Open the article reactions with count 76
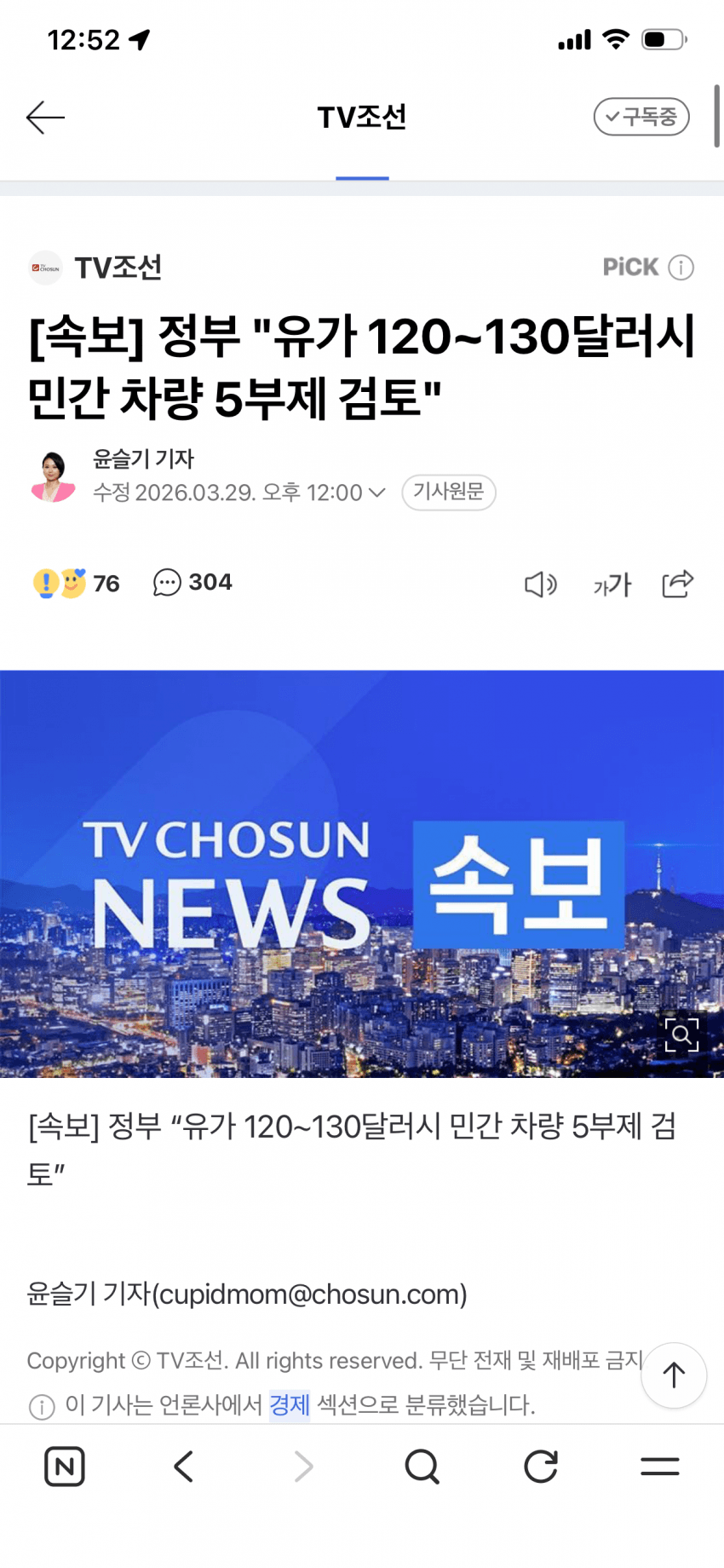Viewport: 724px width, 1568px height. (x=77, y=583)
